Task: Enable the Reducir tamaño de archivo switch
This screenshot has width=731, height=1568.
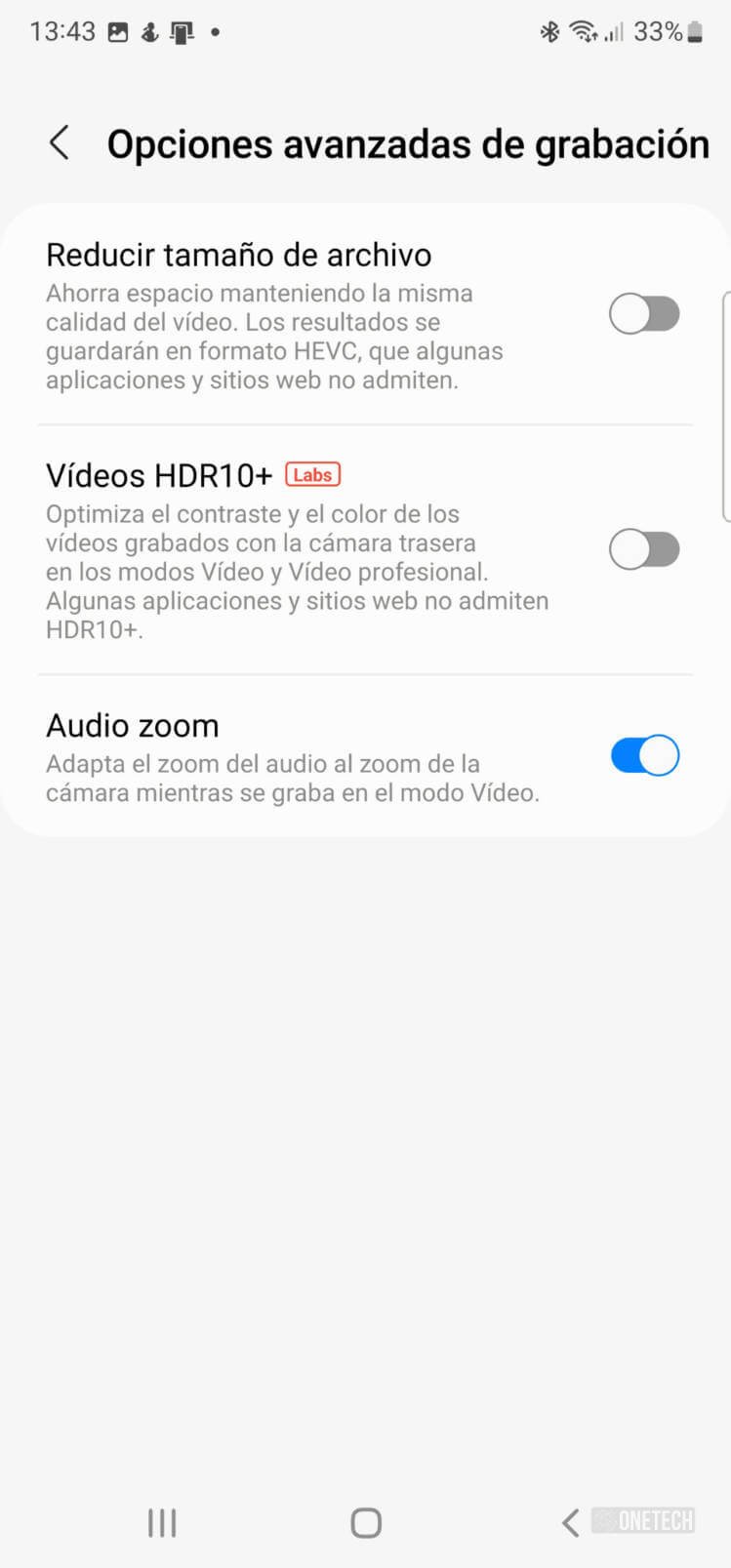Action: click(644, 314)
